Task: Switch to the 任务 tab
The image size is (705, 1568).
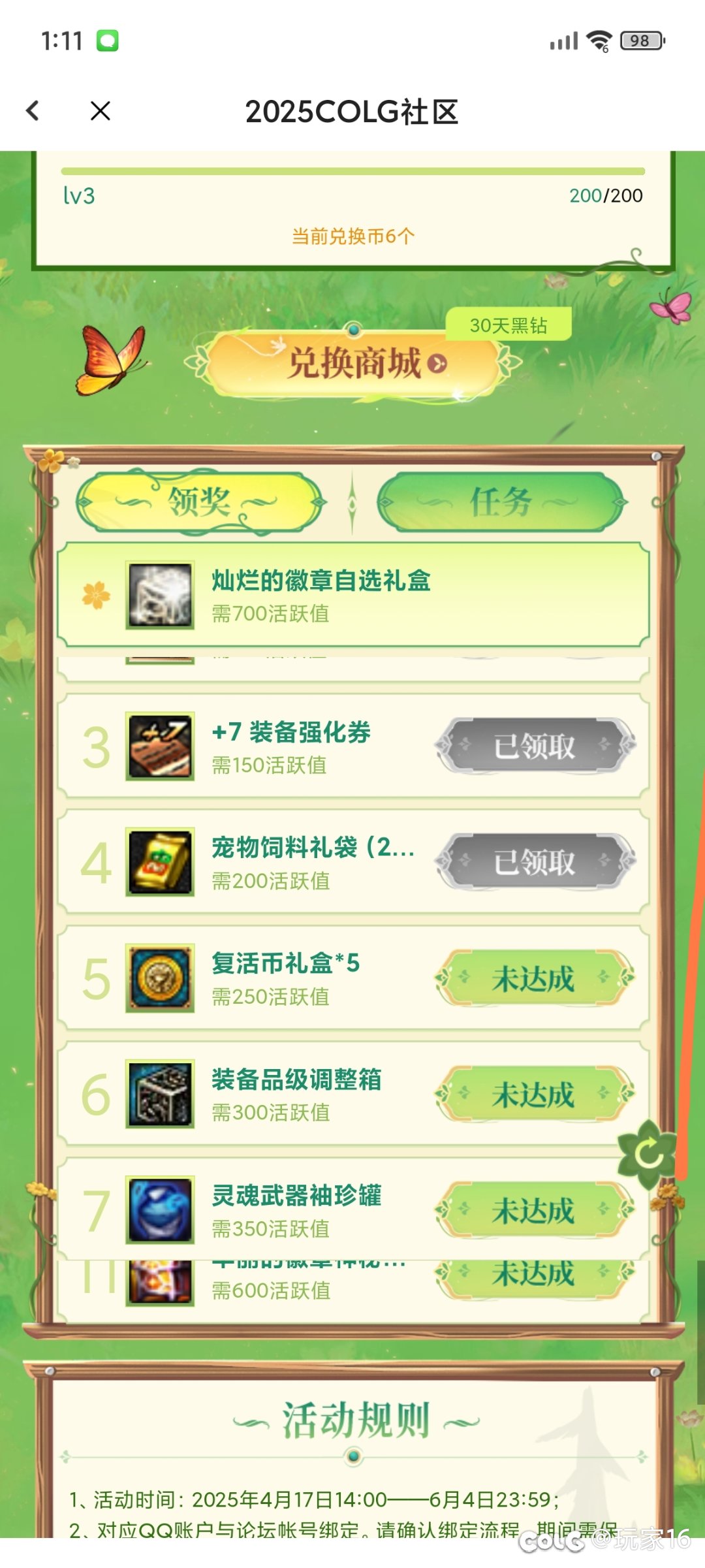Action: [501, 502]
